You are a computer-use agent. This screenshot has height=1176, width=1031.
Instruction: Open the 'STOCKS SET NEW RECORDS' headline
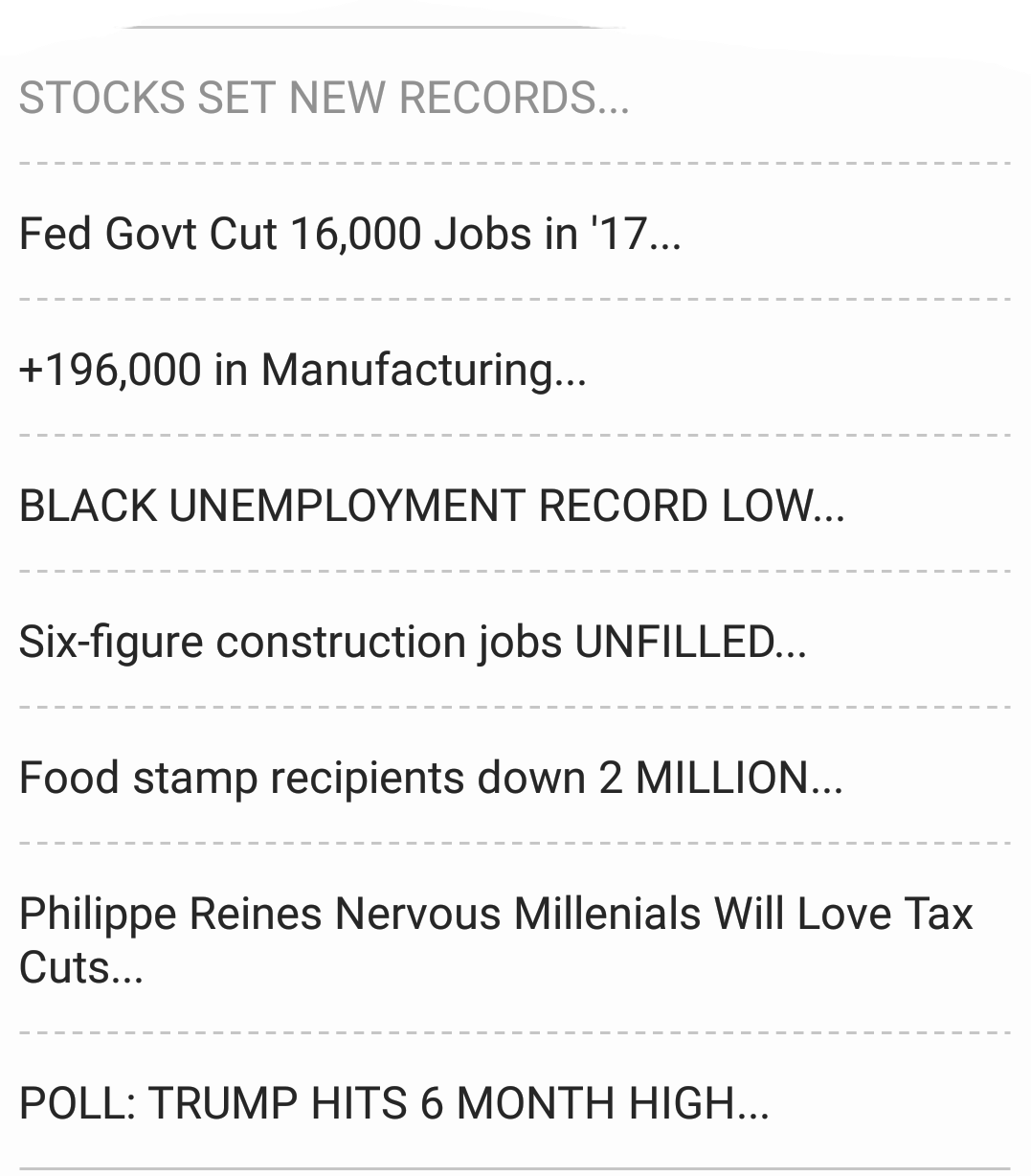coord(324,98)
